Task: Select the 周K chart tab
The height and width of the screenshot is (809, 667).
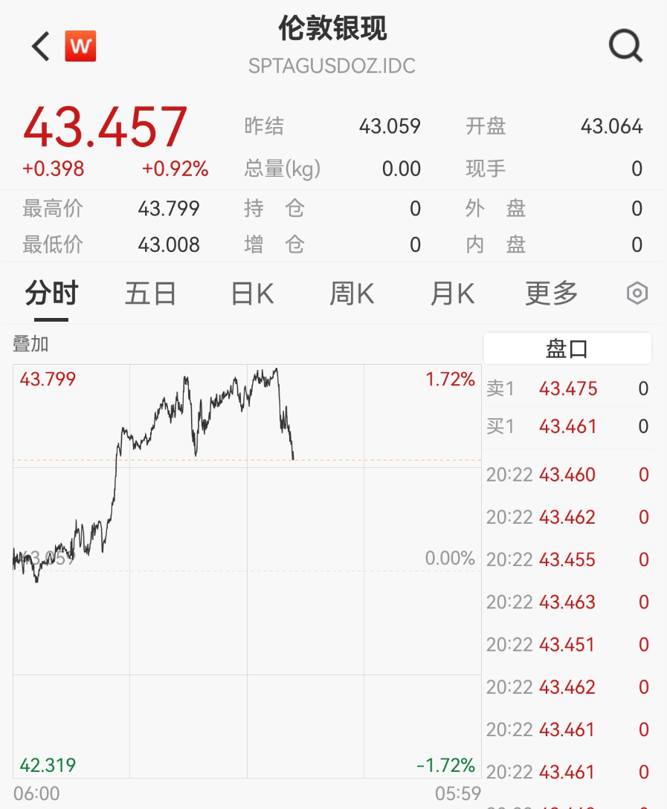Action: tap(352, 293)
